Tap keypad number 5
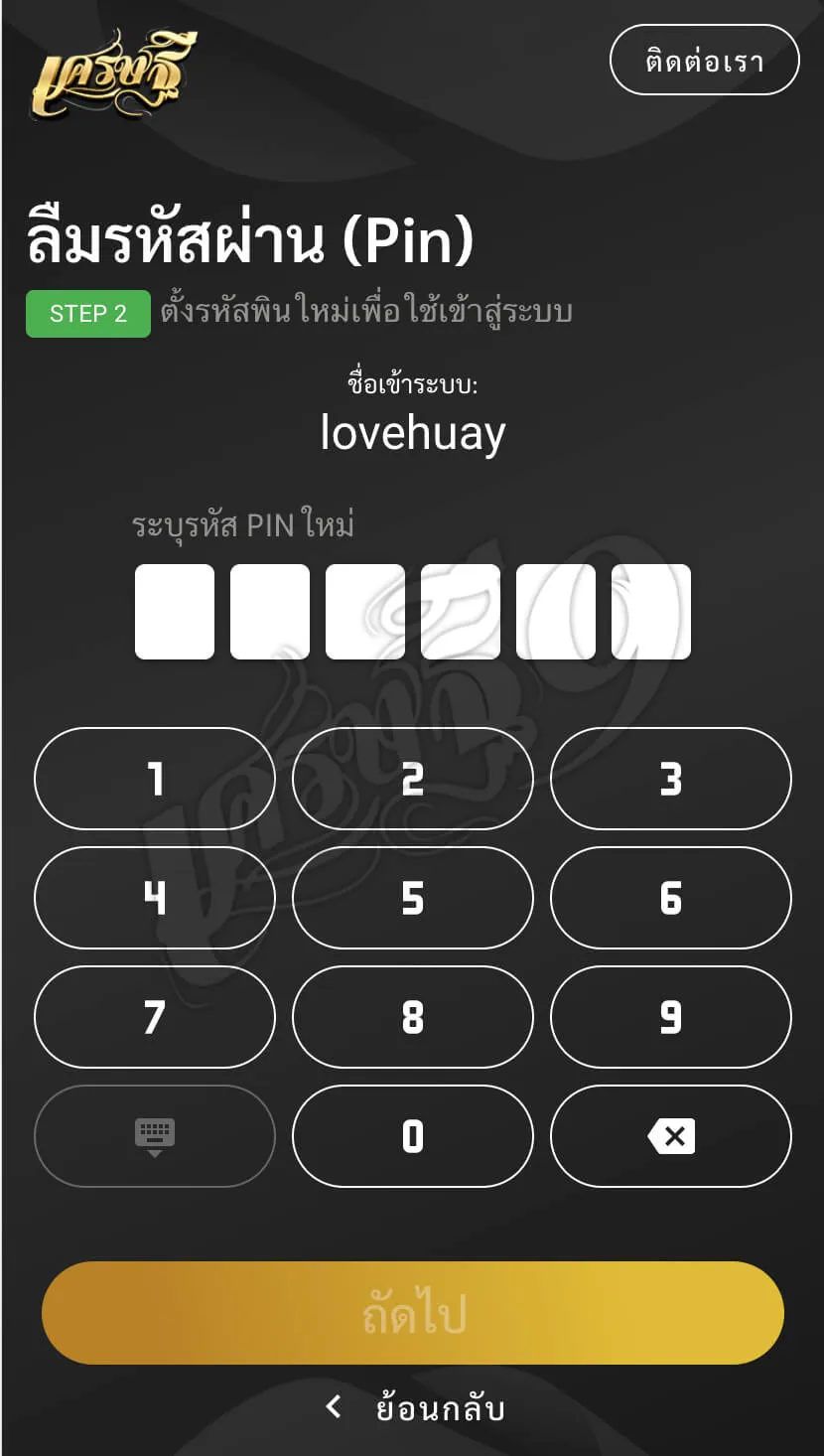 click(x=413, y=898)
